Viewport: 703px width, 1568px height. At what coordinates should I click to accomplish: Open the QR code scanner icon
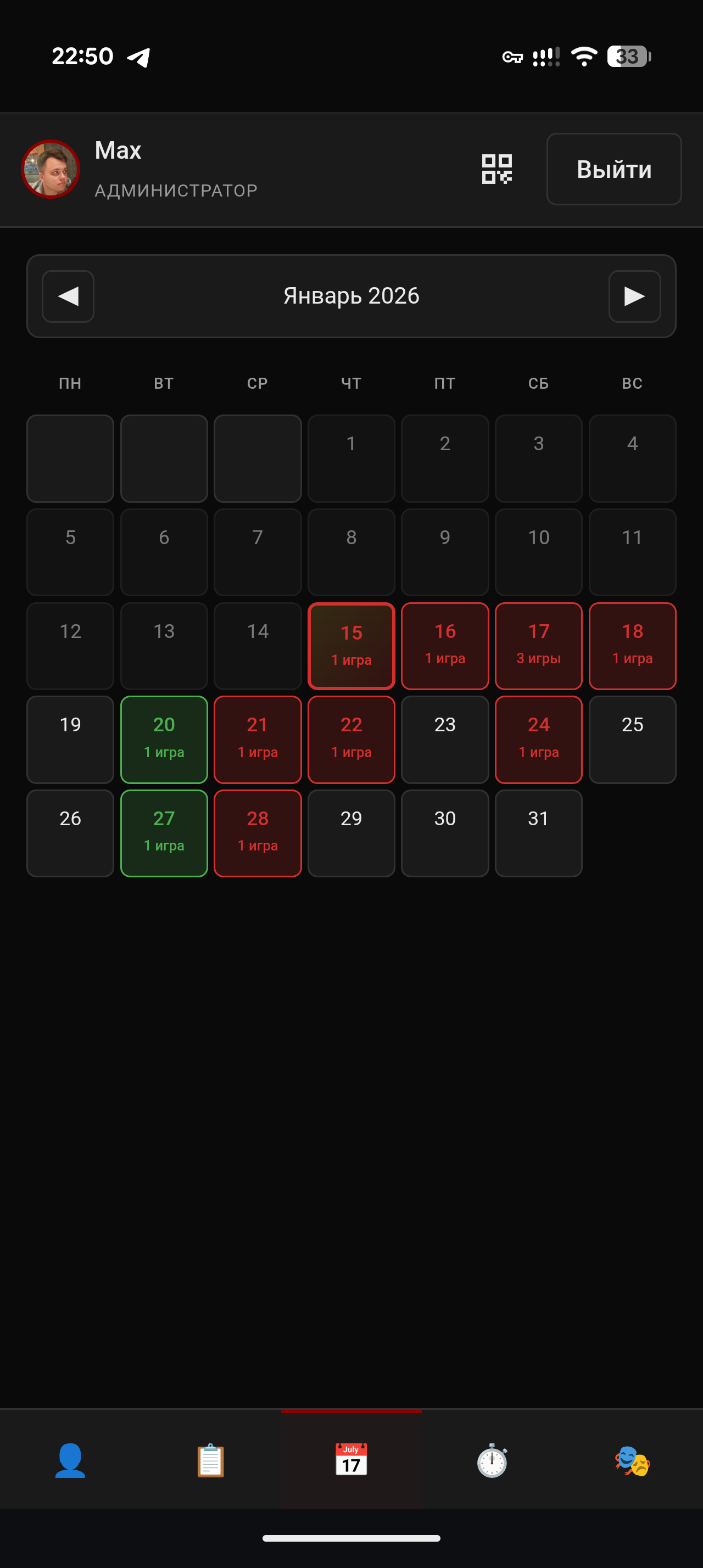point(496,169)
